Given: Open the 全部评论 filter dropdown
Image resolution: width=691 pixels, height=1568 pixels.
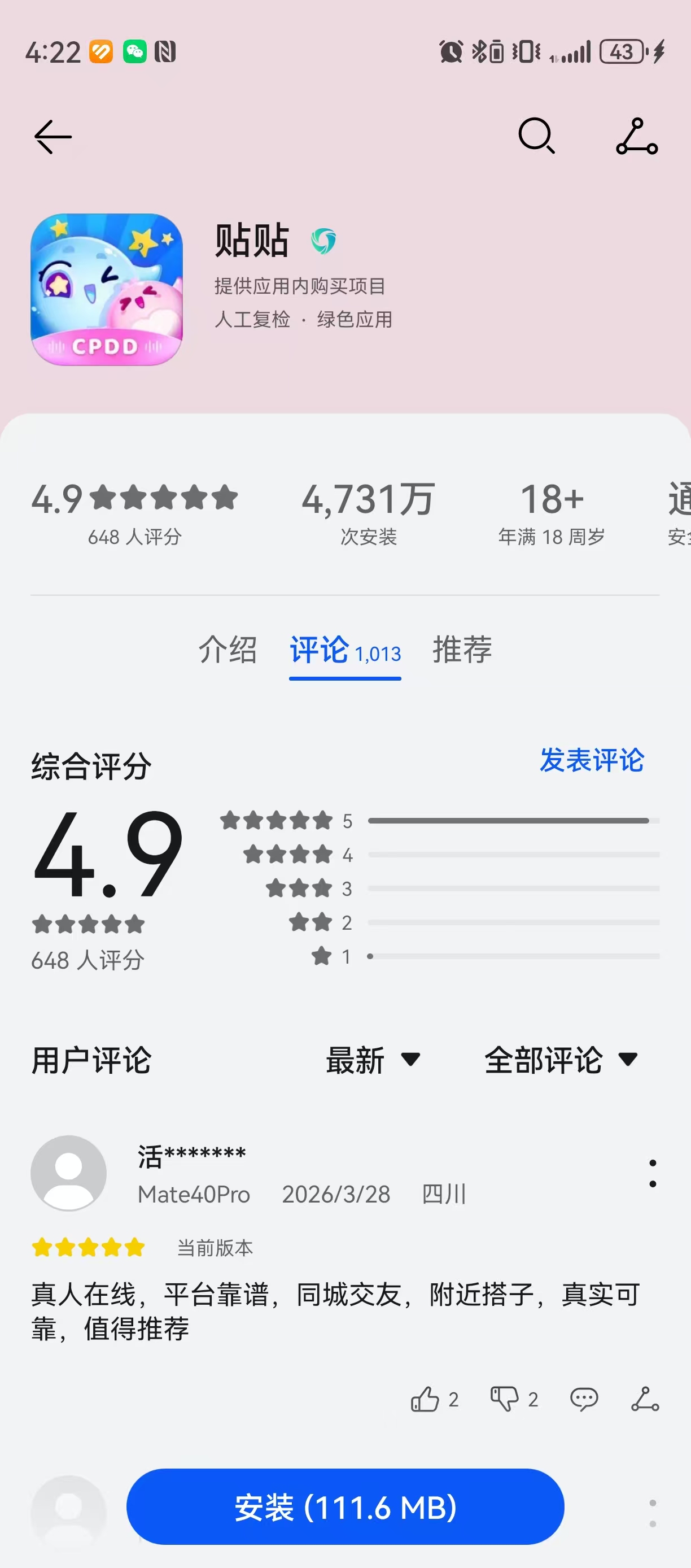Looking at the screenshot, I should click(x=561, y=1060).
